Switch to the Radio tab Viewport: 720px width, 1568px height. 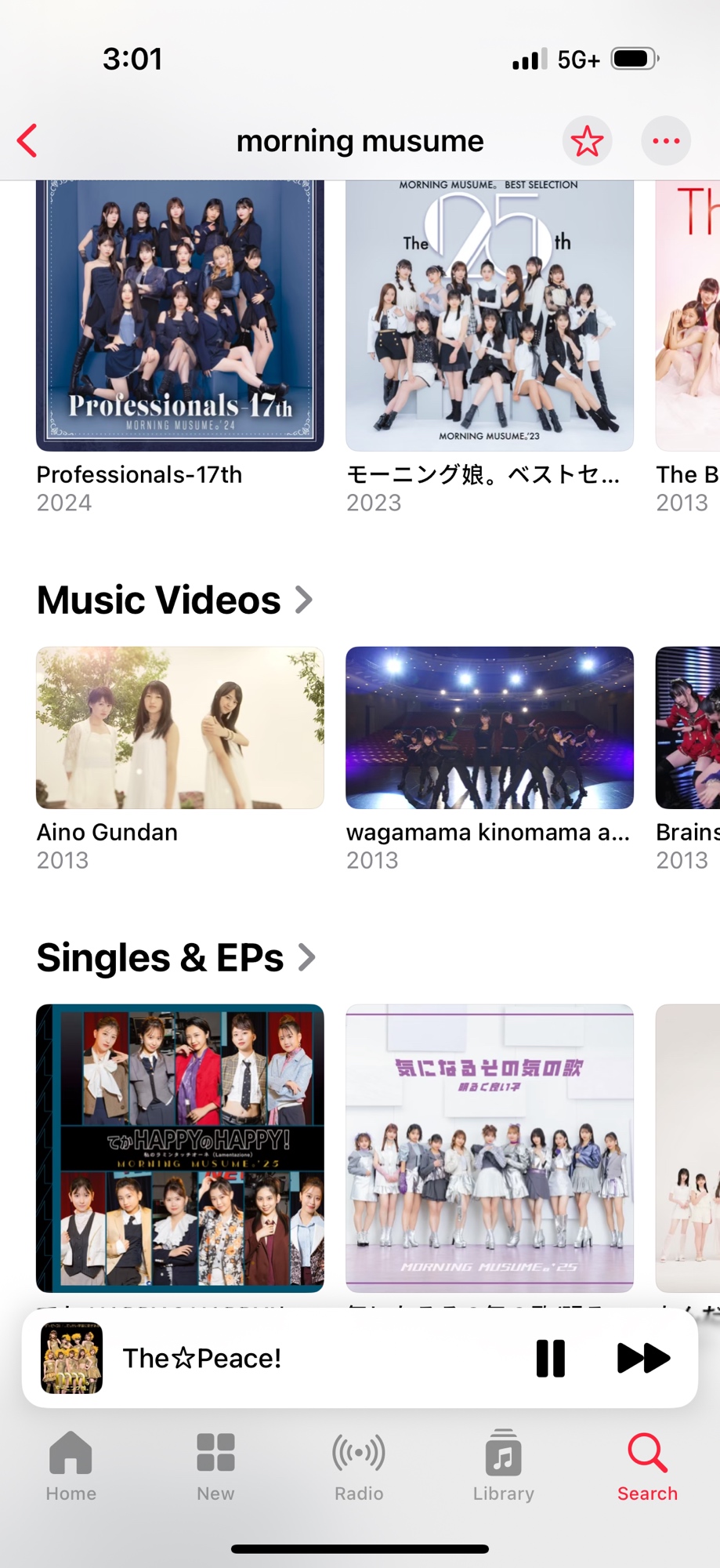click(359, 1466)
